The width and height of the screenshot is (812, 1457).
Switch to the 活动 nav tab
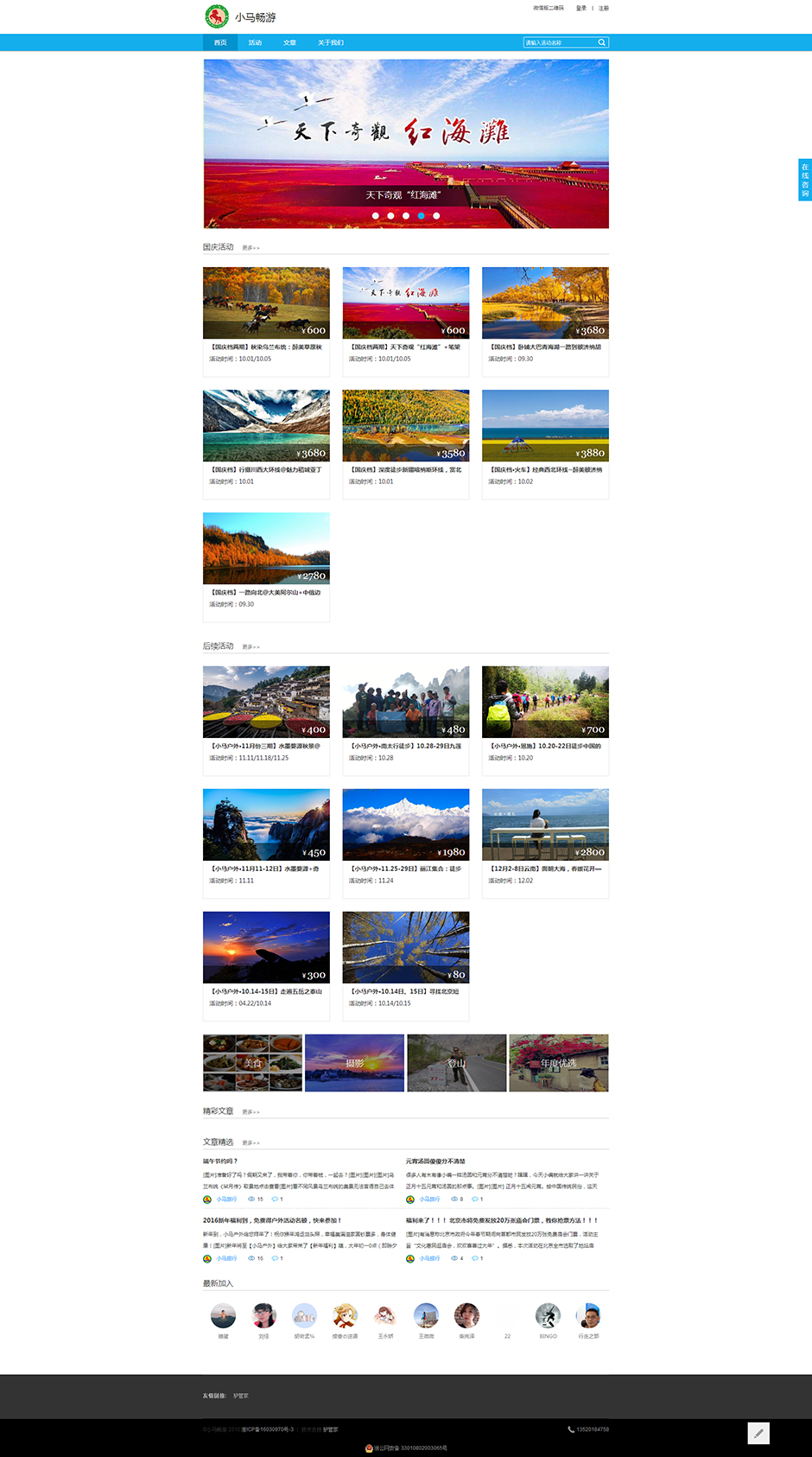click(255, 42)
